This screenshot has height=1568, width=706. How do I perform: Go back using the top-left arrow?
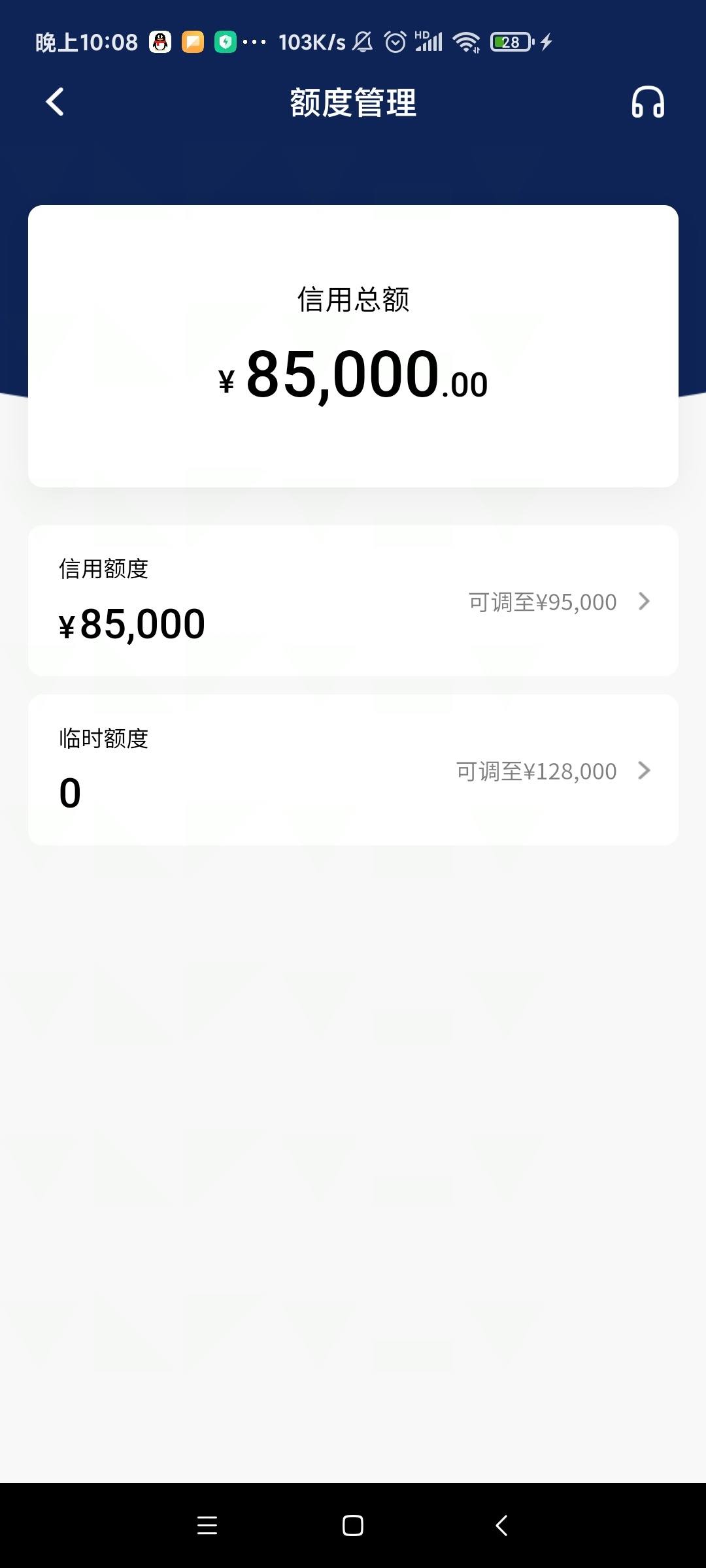pyautogui.click(x=55, y=102)
